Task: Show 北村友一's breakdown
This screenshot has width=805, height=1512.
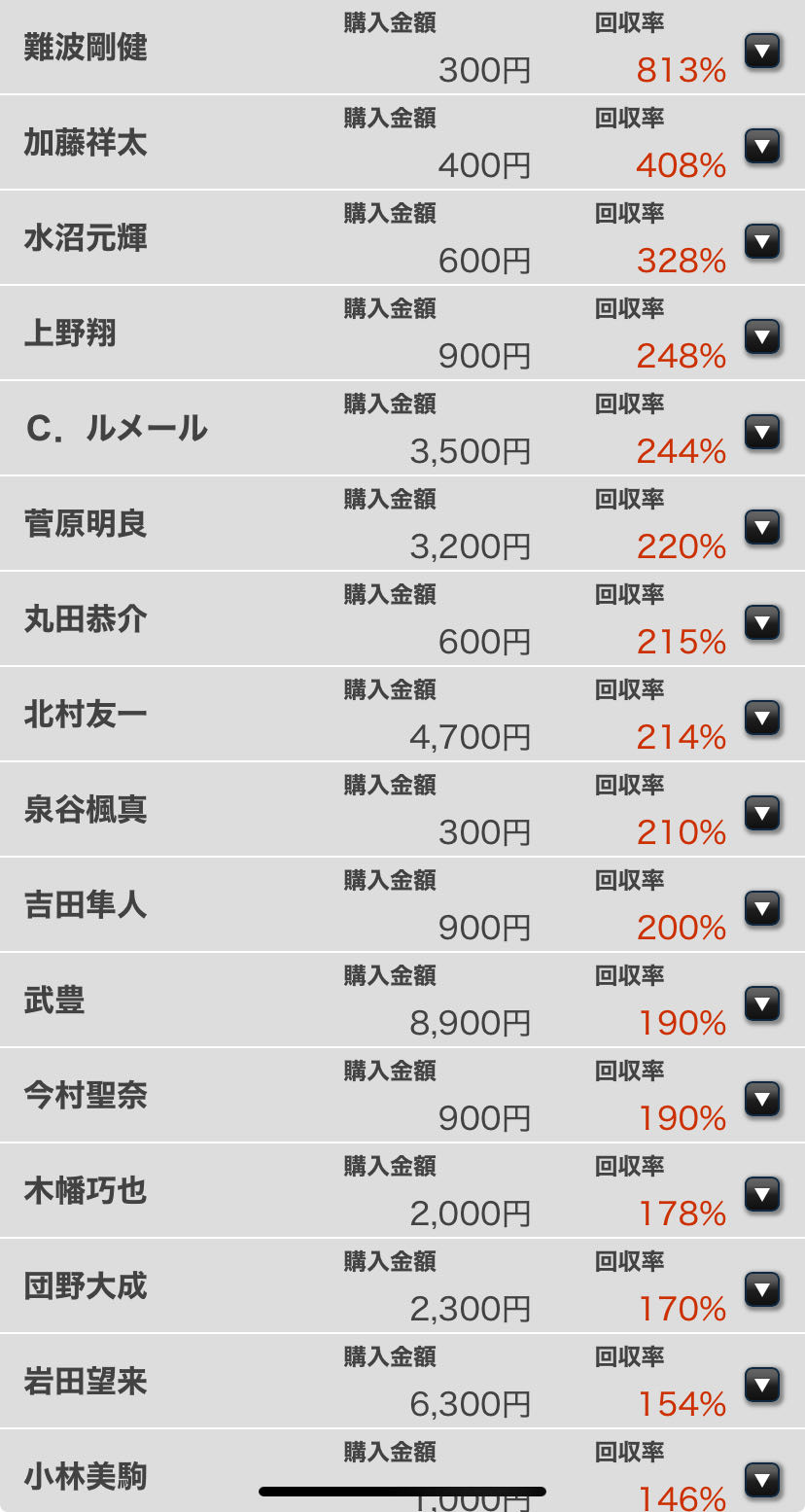Action: point(762,718)
